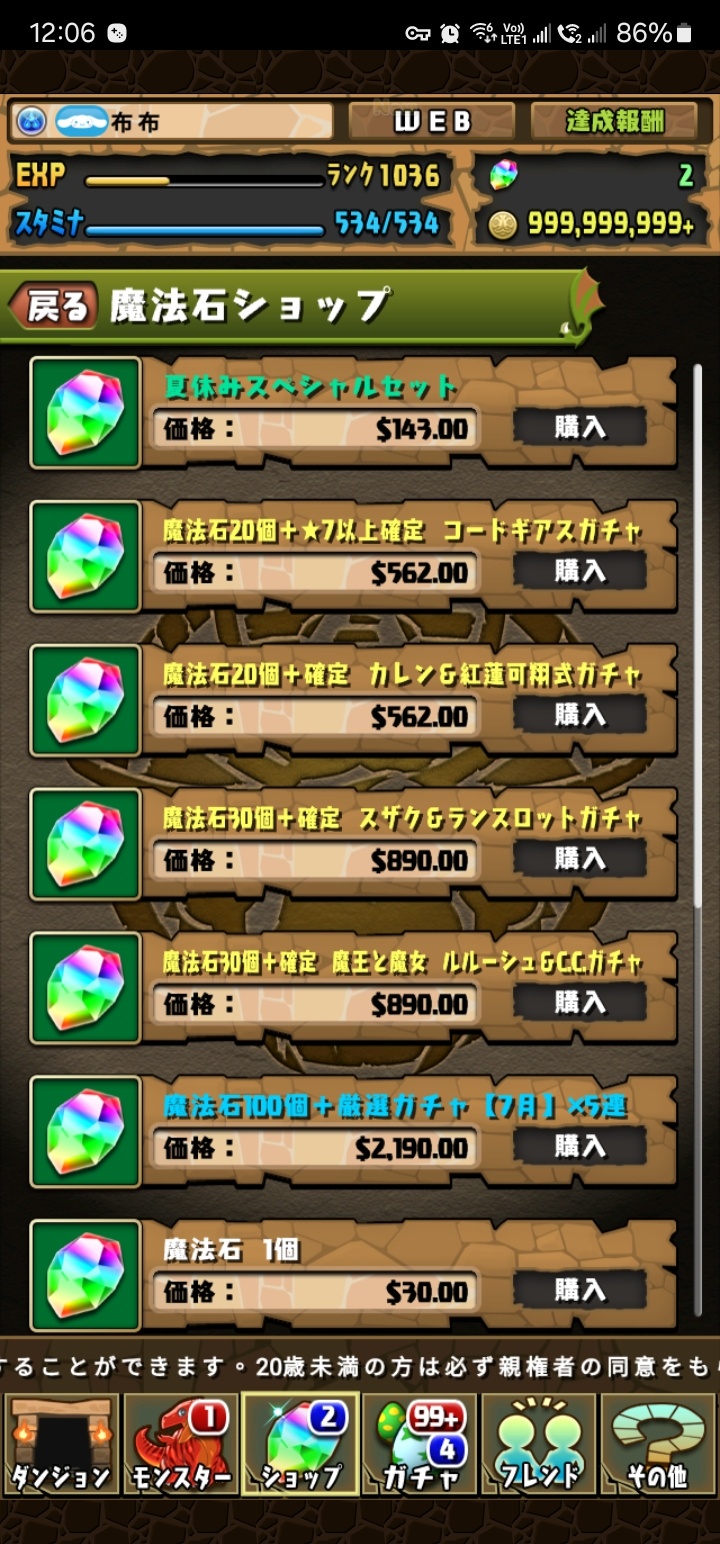This screenshot has width=720, height=1544.
Task: Switch to the モンスター tab
Action: (x=180, y=1445)
